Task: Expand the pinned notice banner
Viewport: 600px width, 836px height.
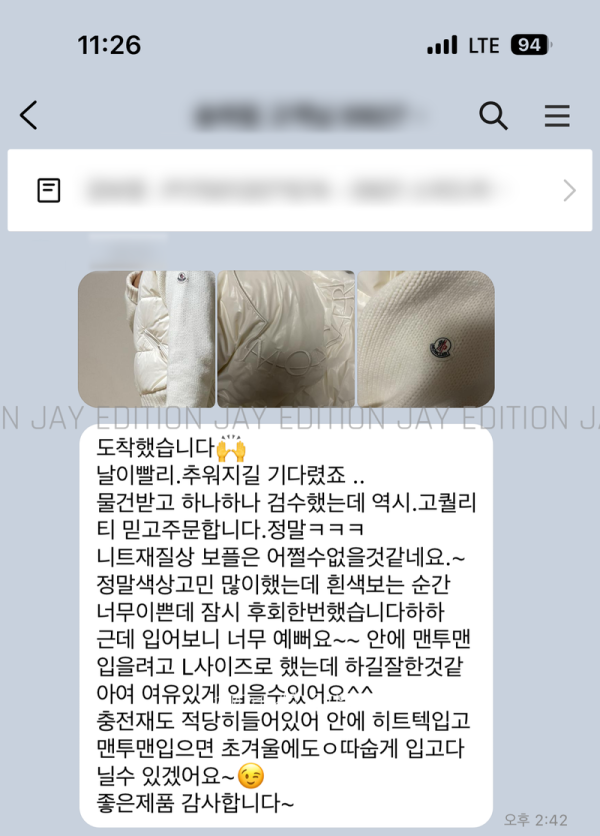Action: click(569, 190)
